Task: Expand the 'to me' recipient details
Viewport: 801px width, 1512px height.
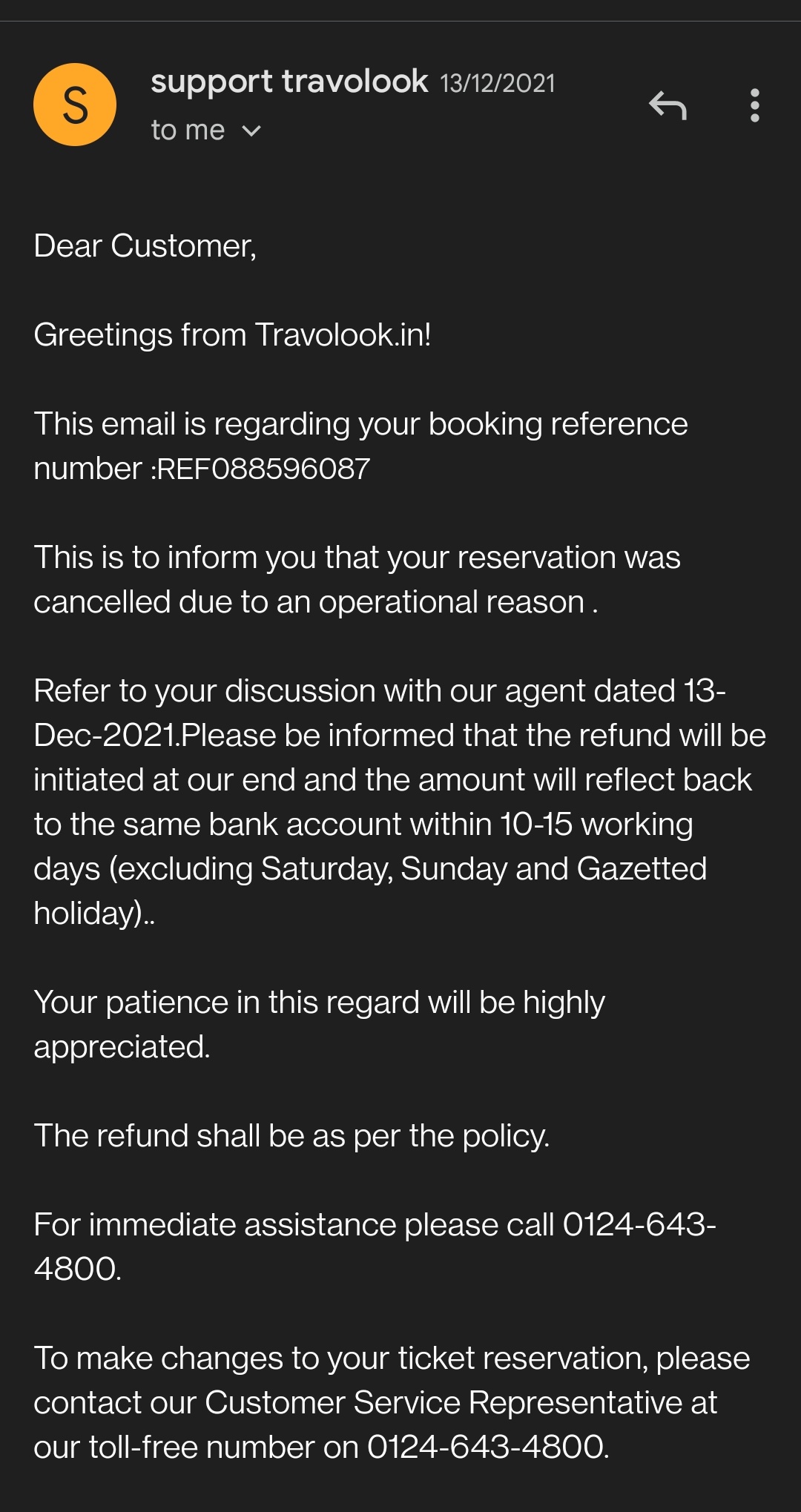Action: pos(251,131)
